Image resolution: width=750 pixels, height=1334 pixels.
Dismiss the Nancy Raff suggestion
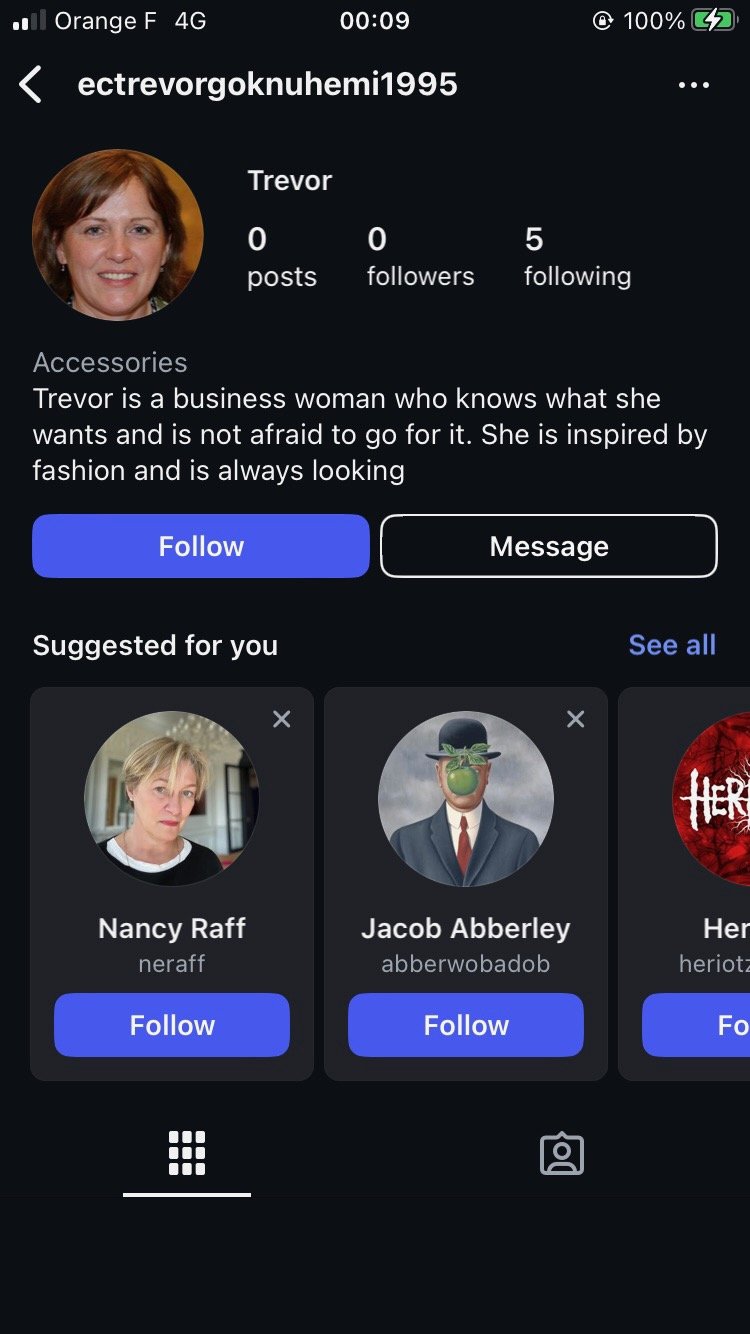282,719
